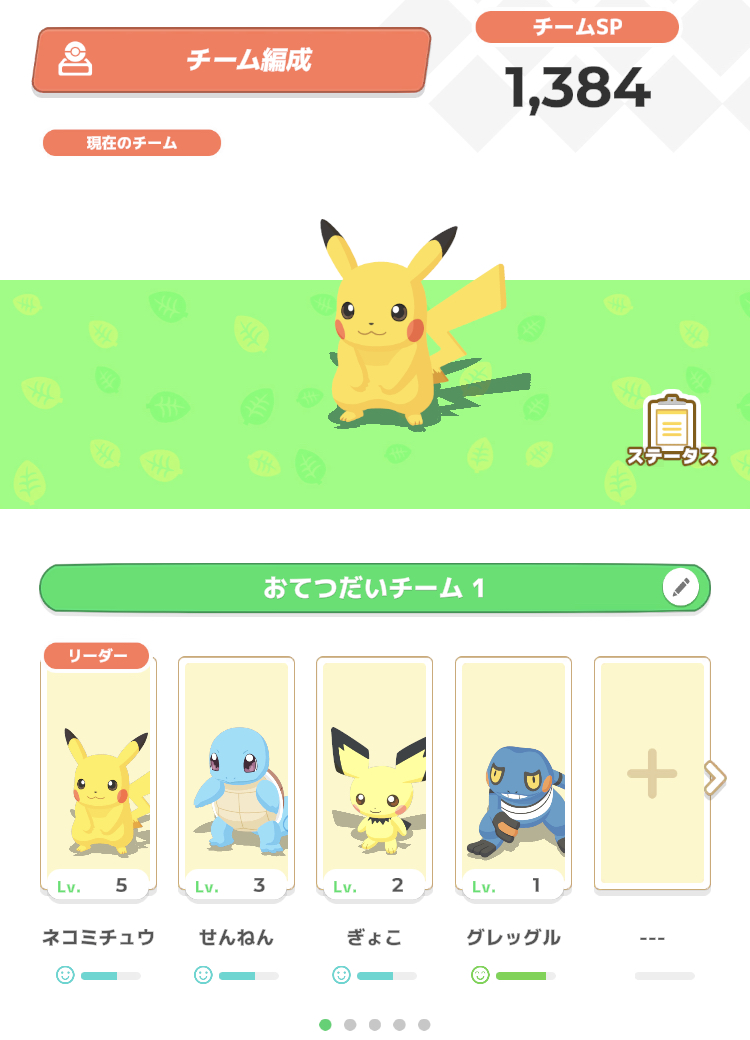Image resolution: width=750 pixels, height=1040 pixels.
Task: Add a Pokémon to the empty slot
Action: click(652, 773)
